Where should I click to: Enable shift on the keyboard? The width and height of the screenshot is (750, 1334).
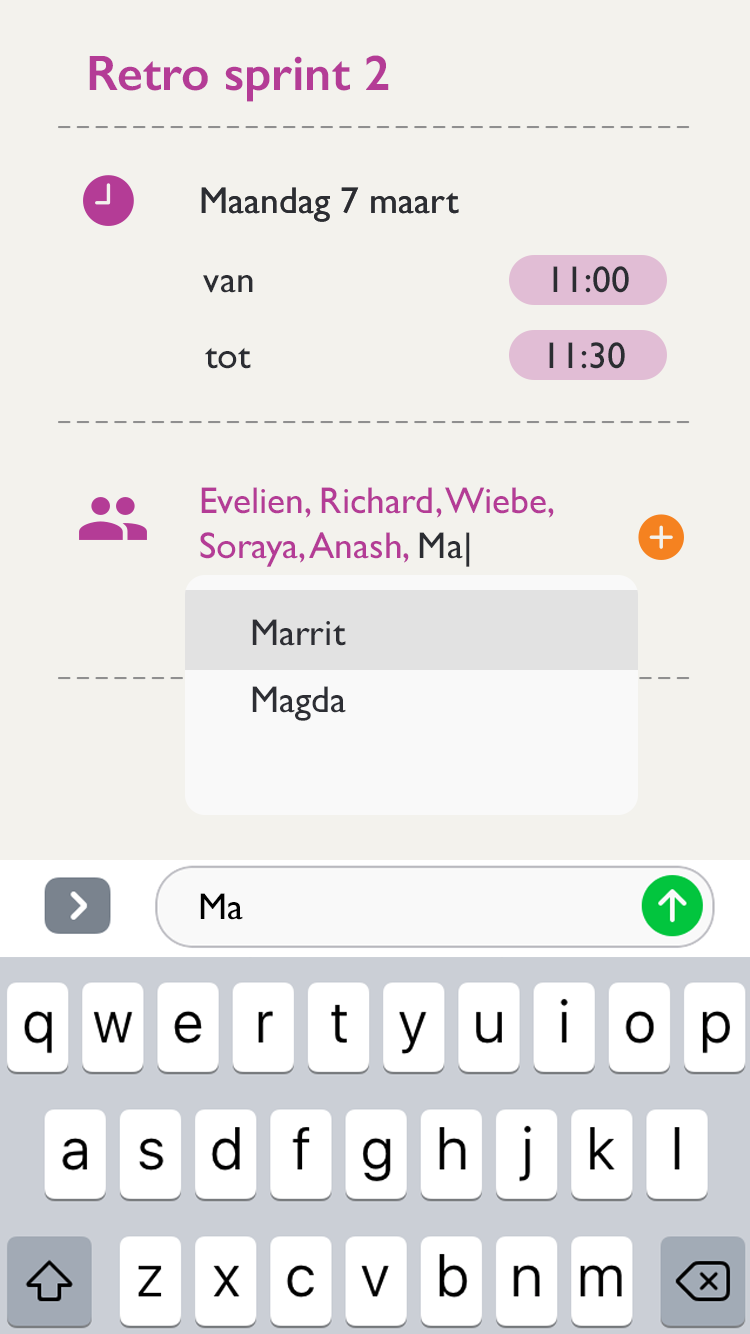[49, 1281]
